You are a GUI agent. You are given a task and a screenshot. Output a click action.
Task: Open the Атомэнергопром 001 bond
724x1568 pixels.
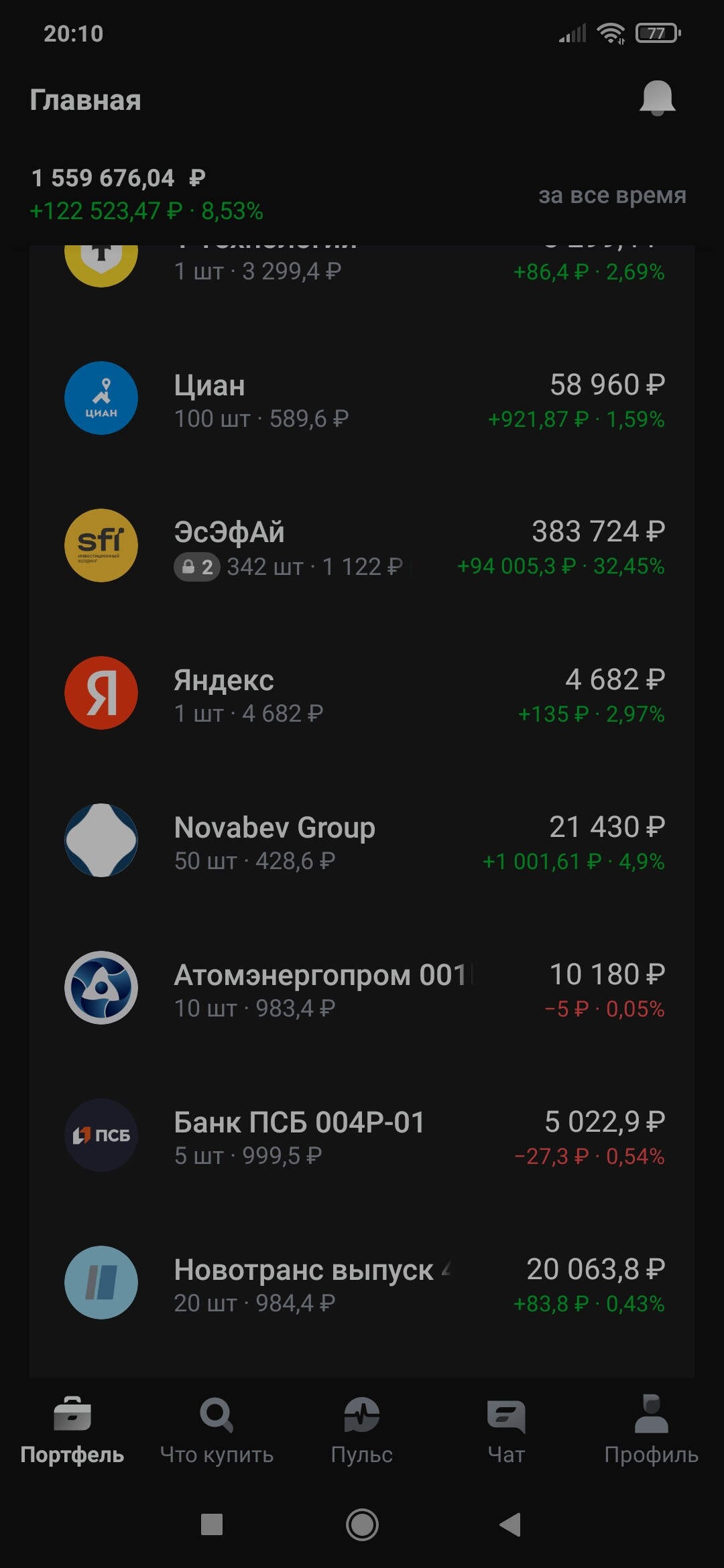362,989
